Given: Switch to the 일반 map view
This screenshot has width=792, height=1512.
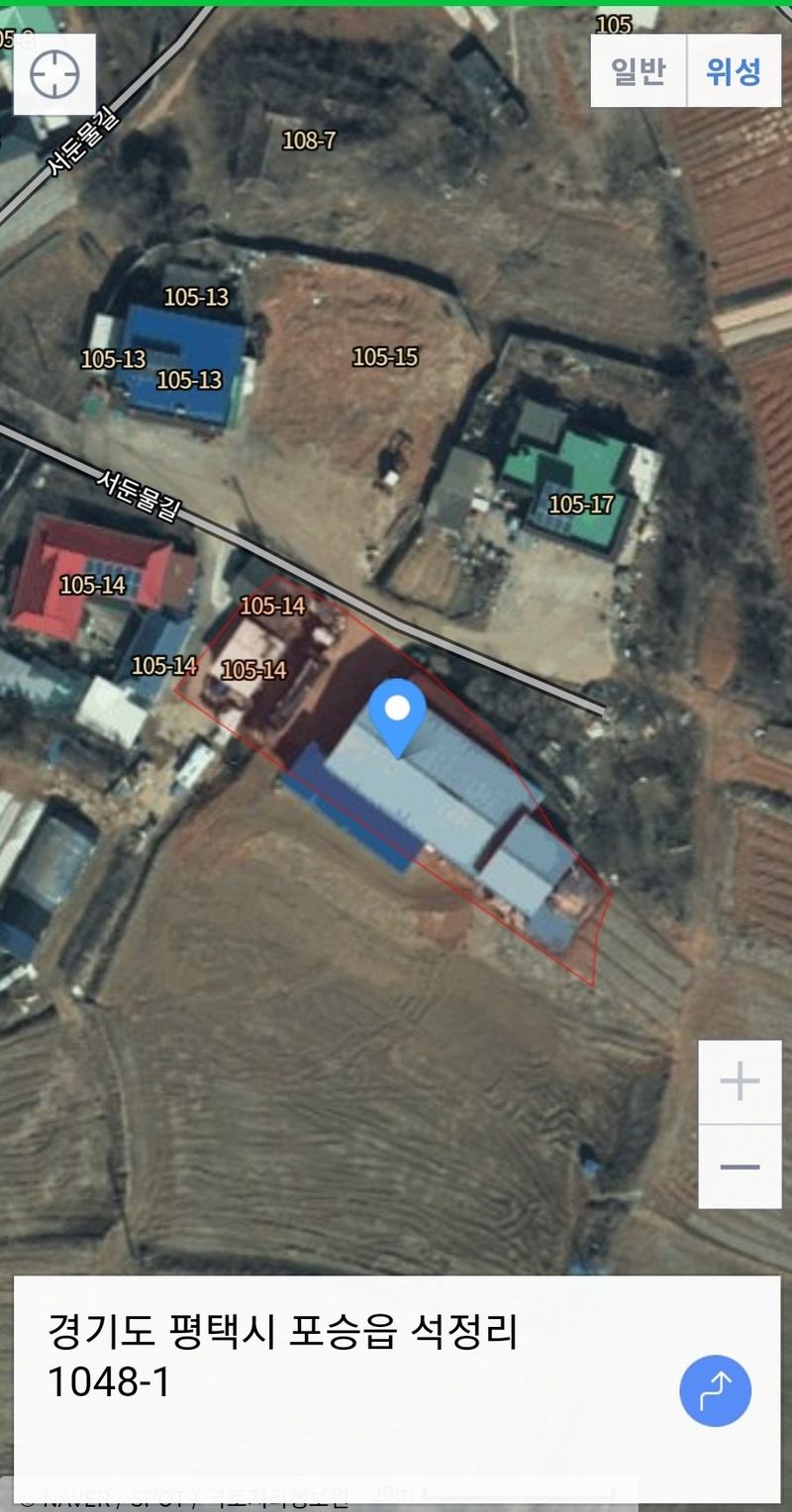Looking at the screenshot, I should [x=639, y=71].
